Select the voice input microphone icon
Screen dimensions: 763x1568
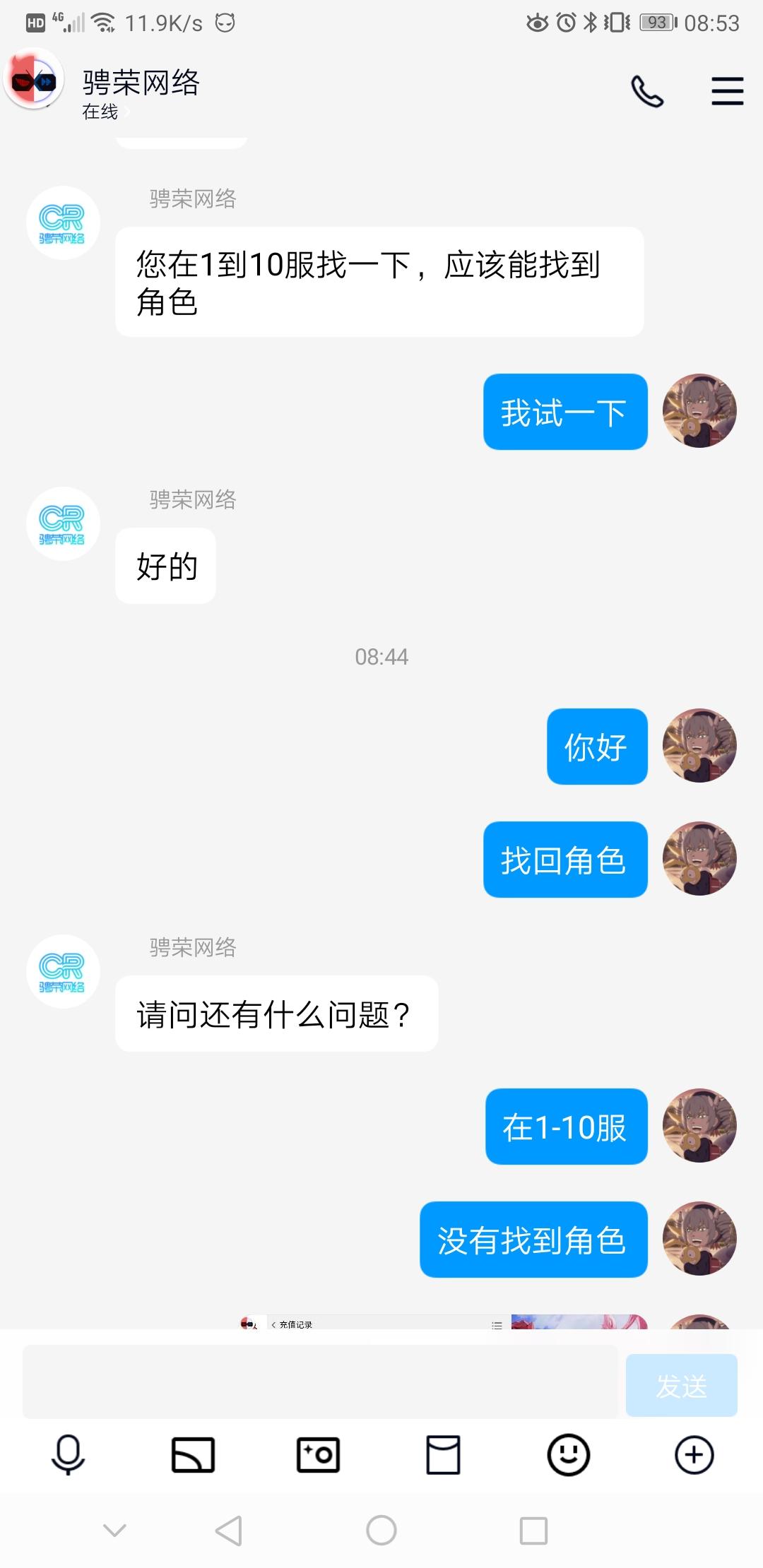click(x=67, y=1455)
